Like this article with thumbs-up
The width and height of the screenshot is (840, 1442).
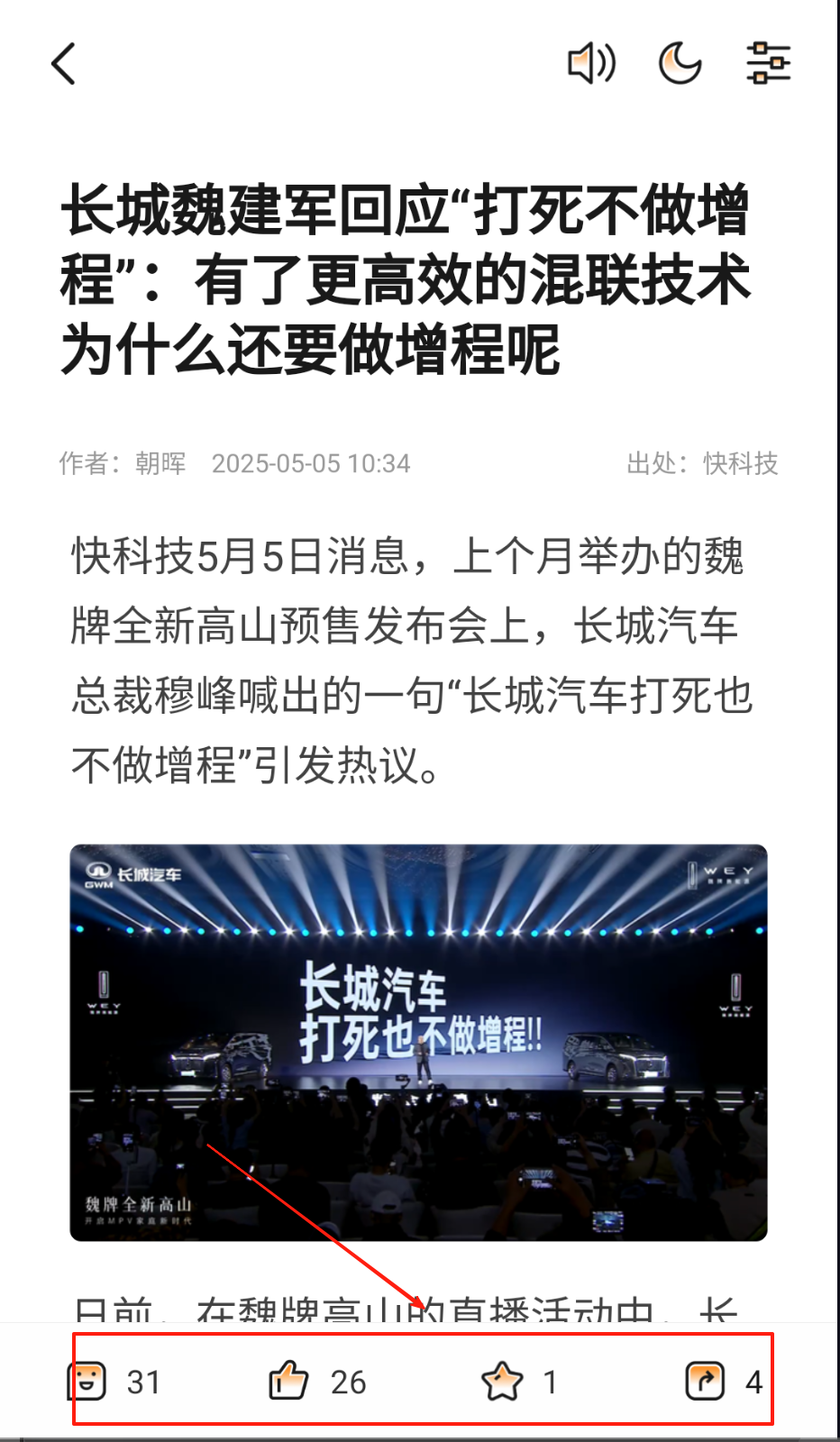tap(288, 1381)
